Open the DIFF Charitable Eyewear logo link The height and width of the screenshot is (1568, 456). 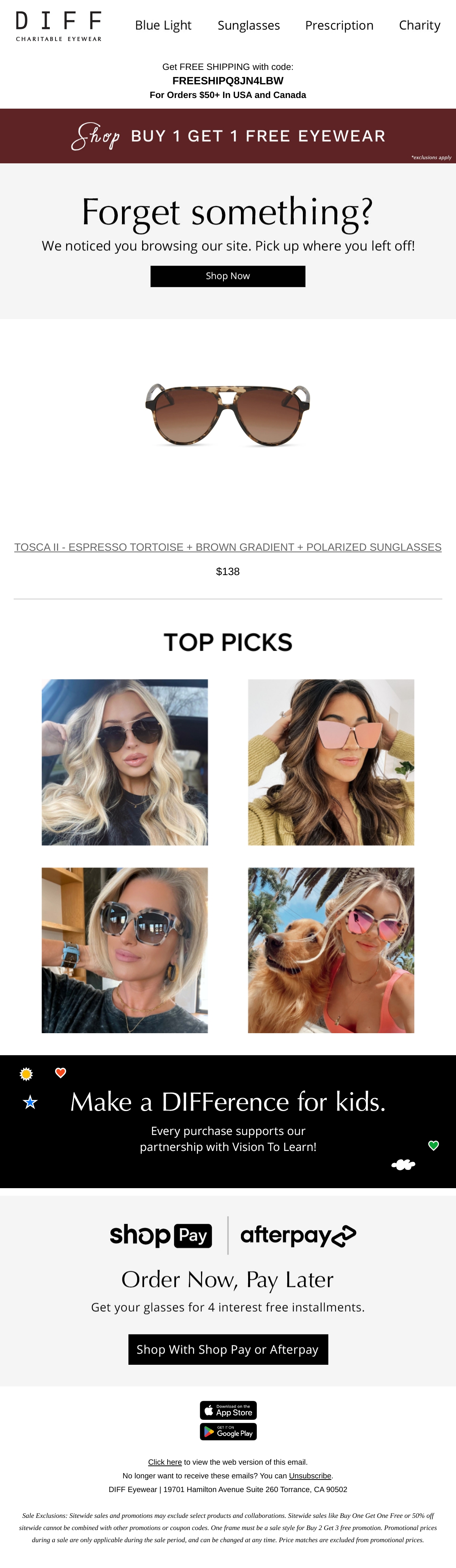point(59,26)
